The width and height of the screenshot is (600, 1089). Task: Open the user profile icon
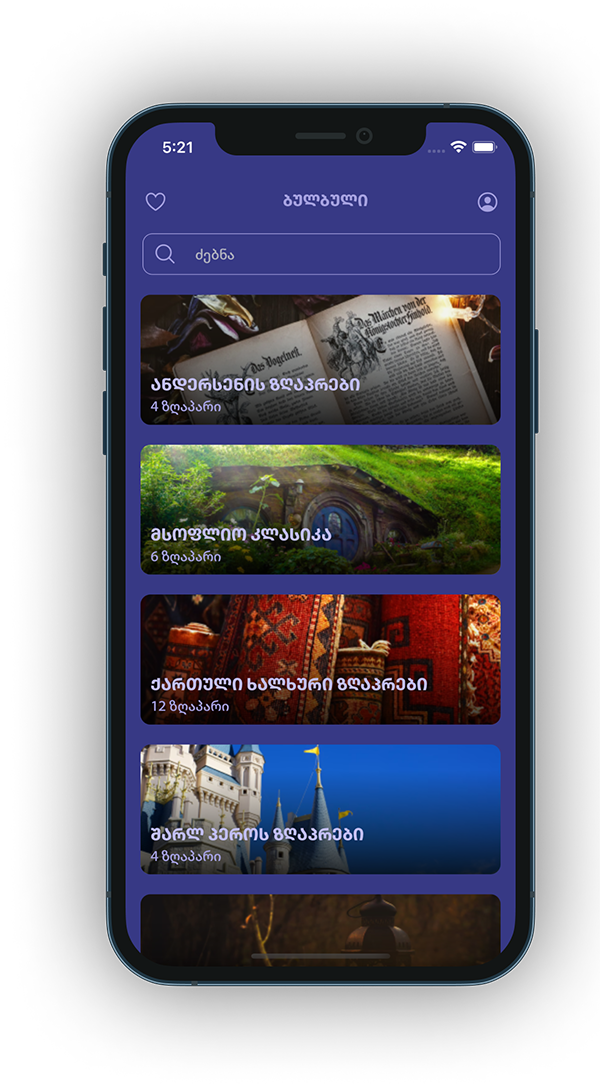click(x=487, y=202)
